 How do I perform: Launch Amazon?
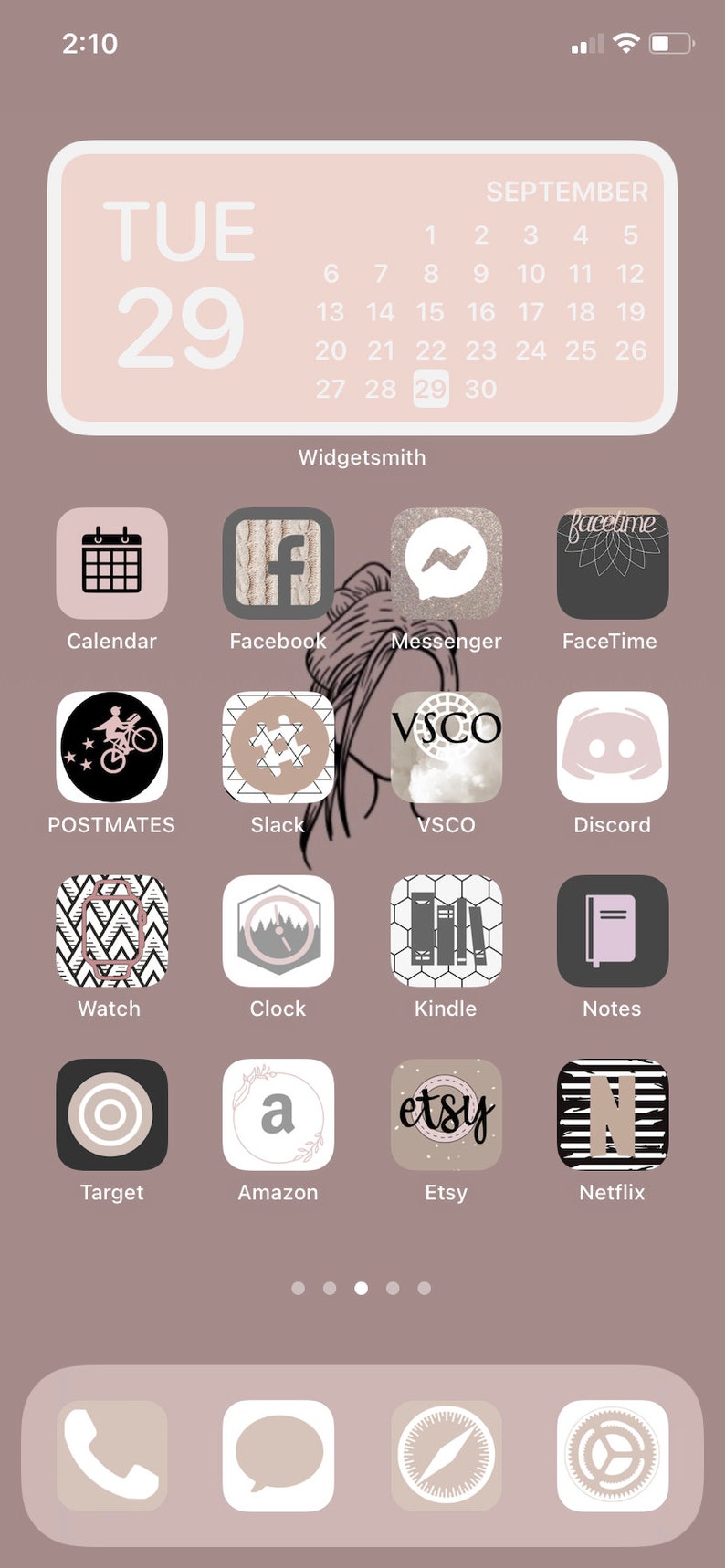278,1114
